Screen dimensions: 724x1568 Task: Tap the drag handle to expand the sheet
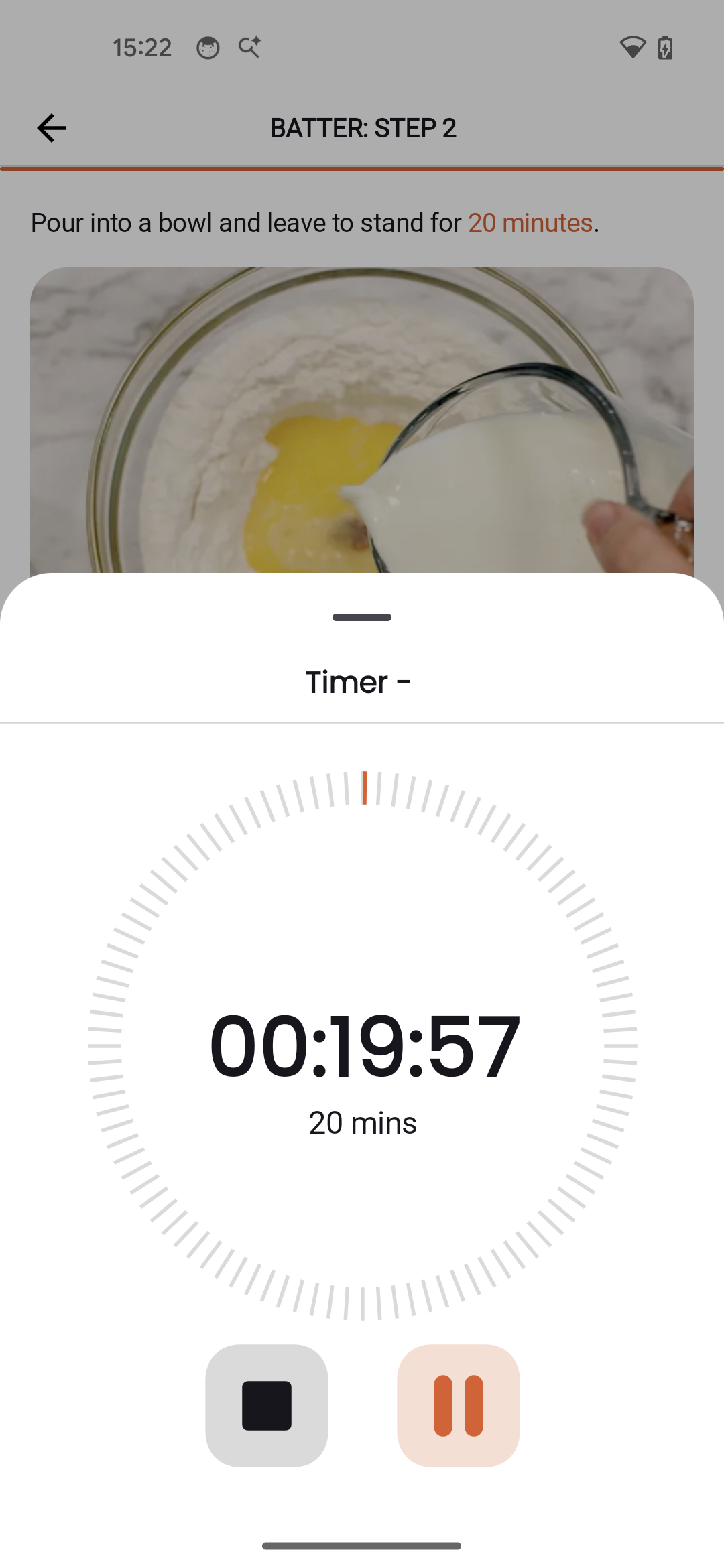click(x=361, y=616)
